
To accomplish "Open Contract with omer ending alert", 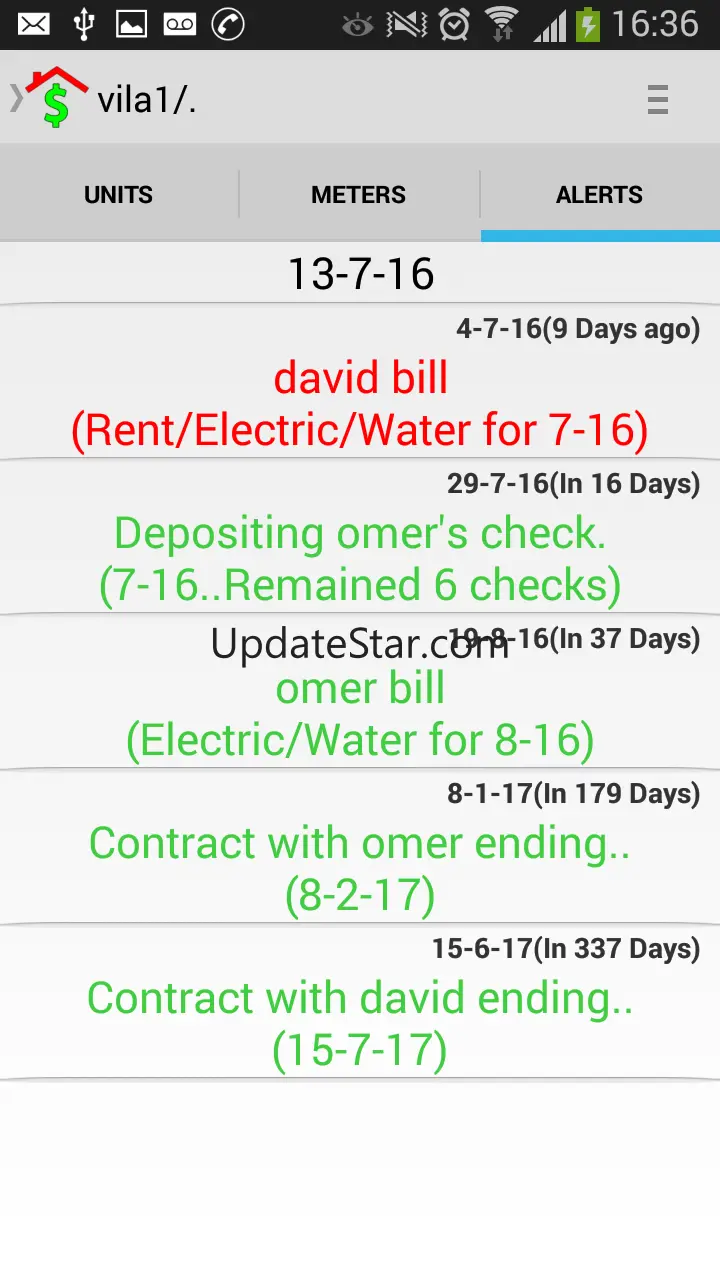I will [x=360, y=868].
